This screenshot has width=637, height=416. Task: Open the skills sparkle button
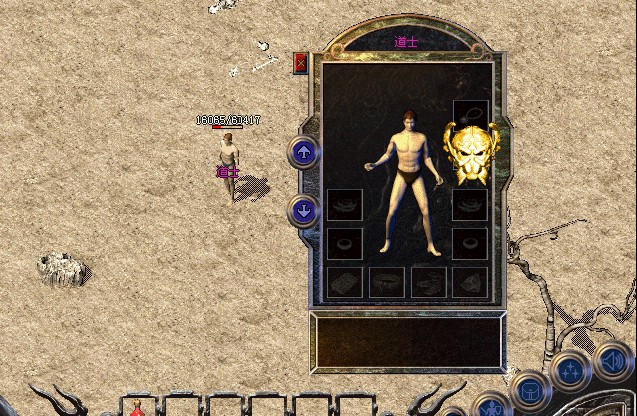[x=571, y=372]
